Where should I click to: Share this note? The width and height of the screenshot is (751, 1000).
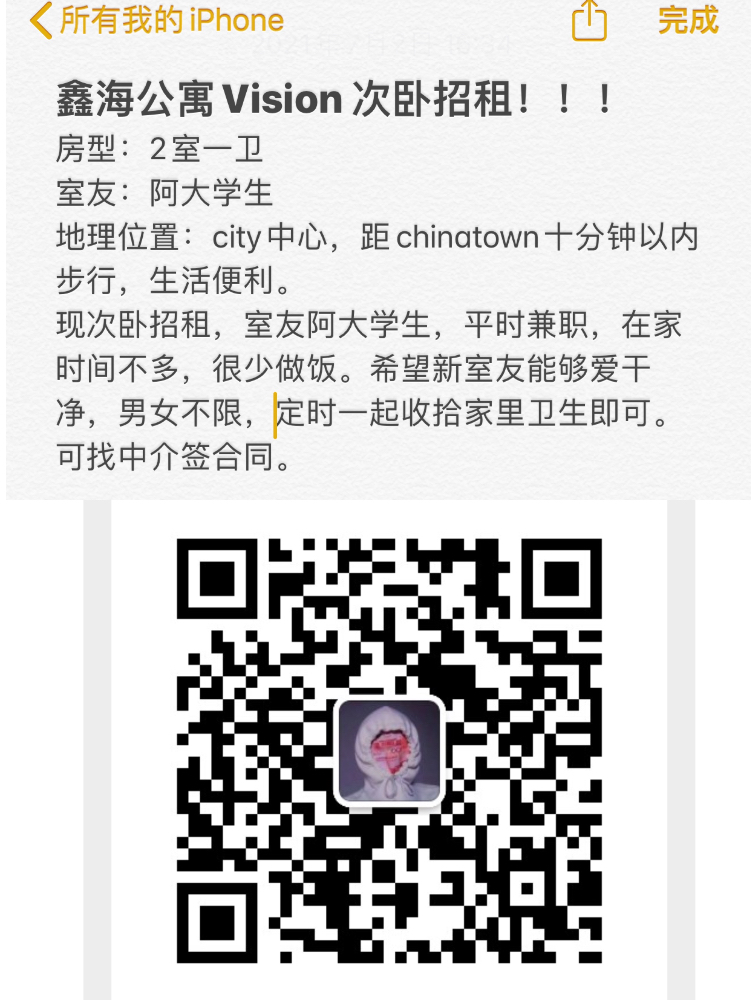point(589,21)
